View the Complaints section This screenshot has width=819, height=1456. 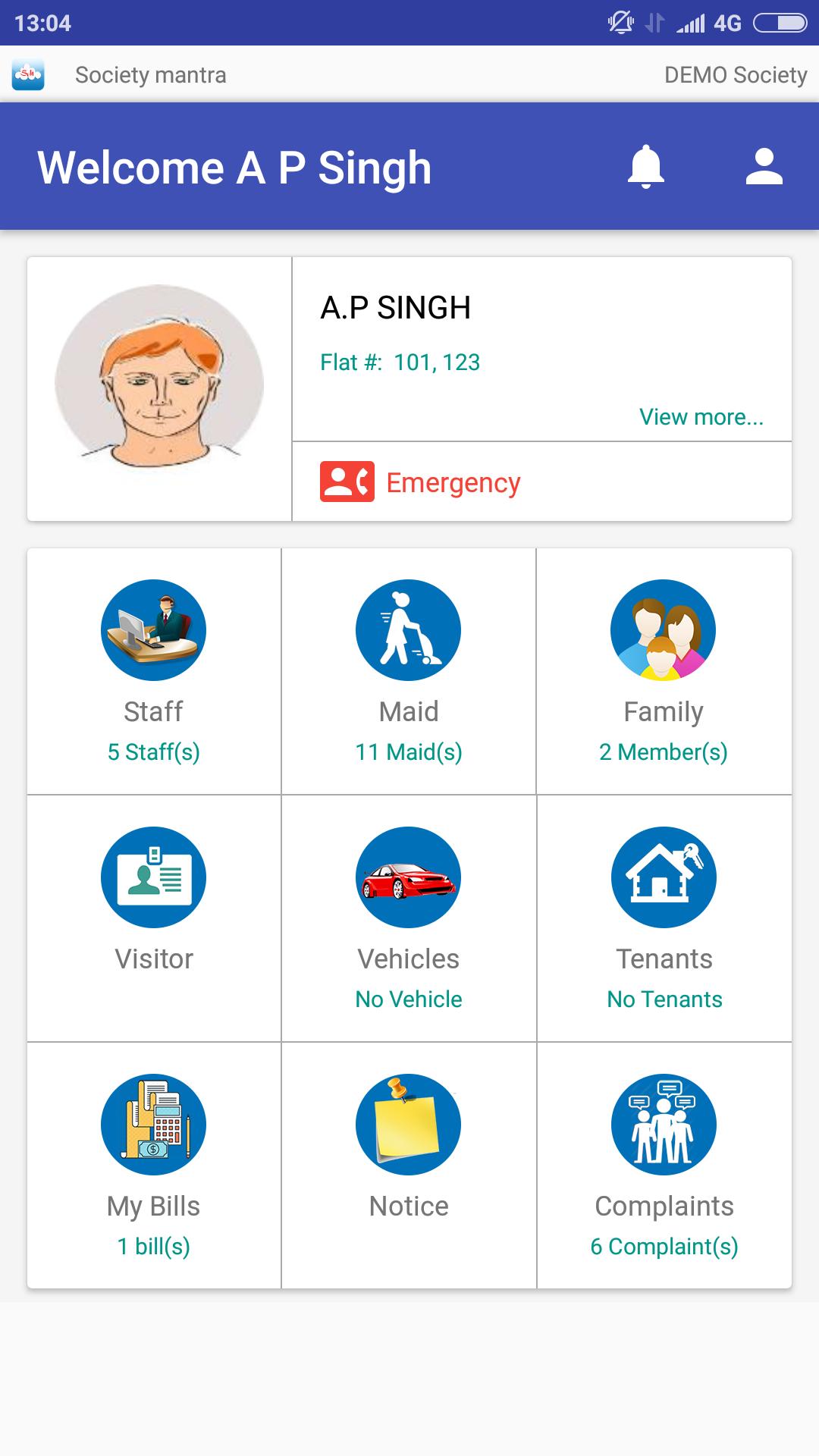pos(664,1164)
